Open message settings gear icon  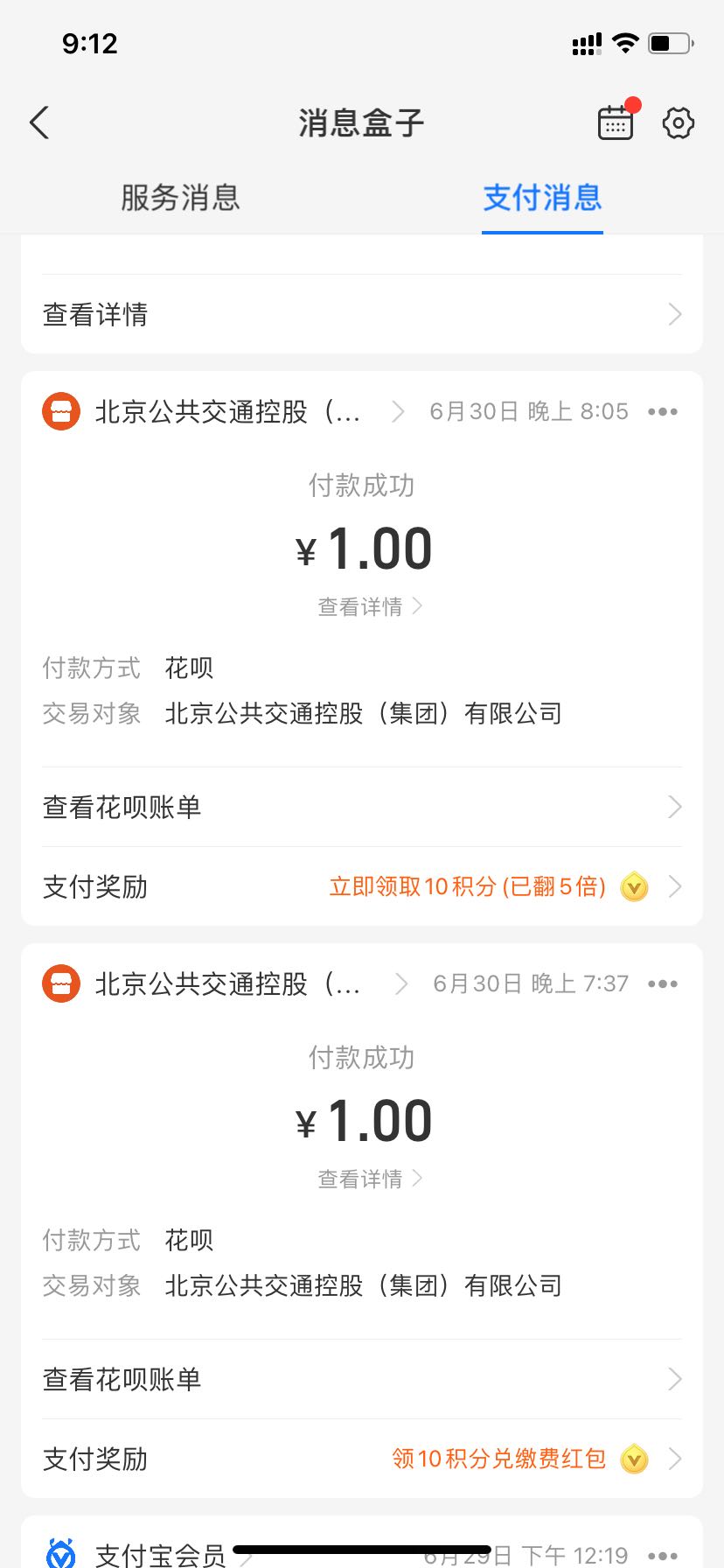tap(679, 123)
